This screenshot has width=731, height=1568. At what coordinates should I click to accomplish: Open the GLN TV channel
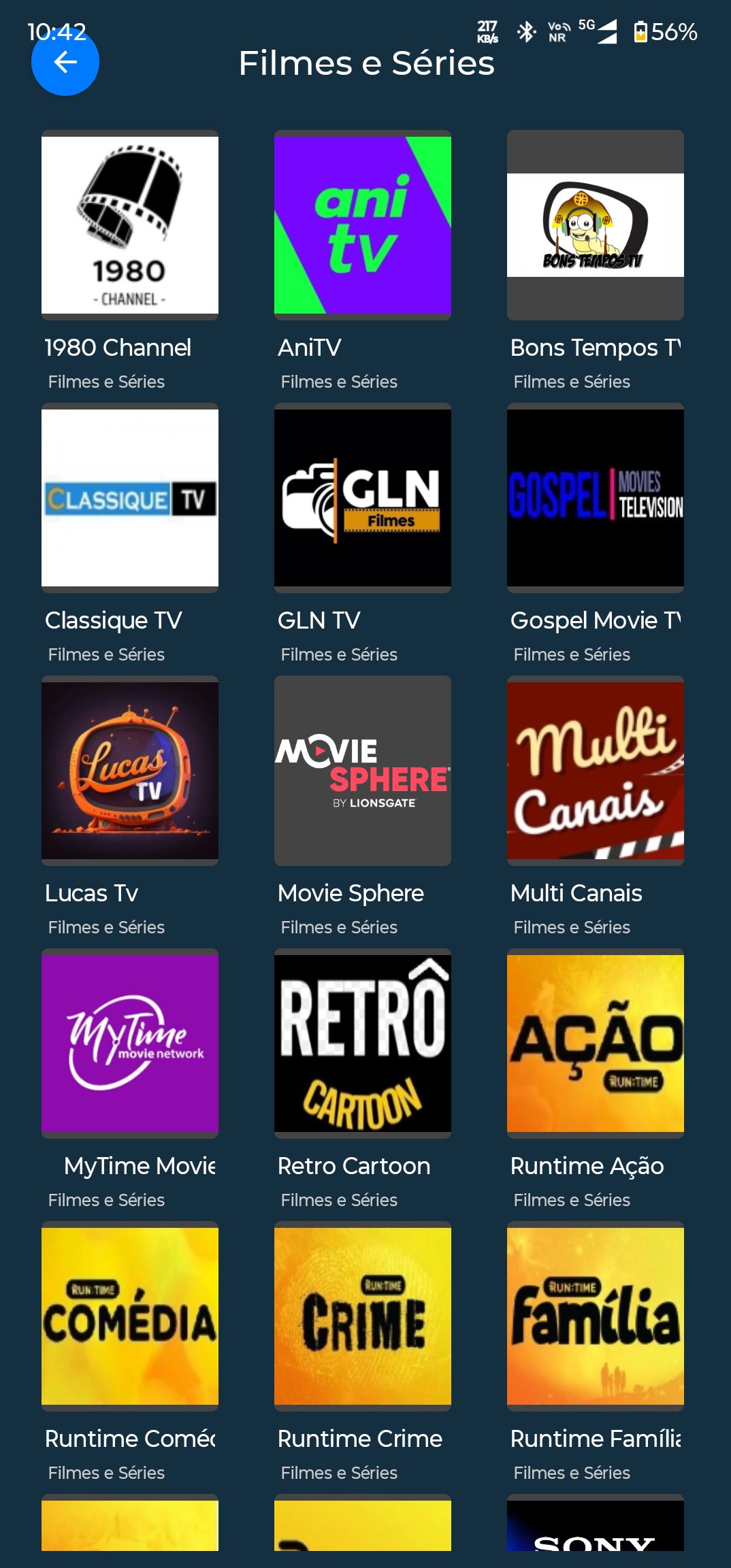coord(361,497)
